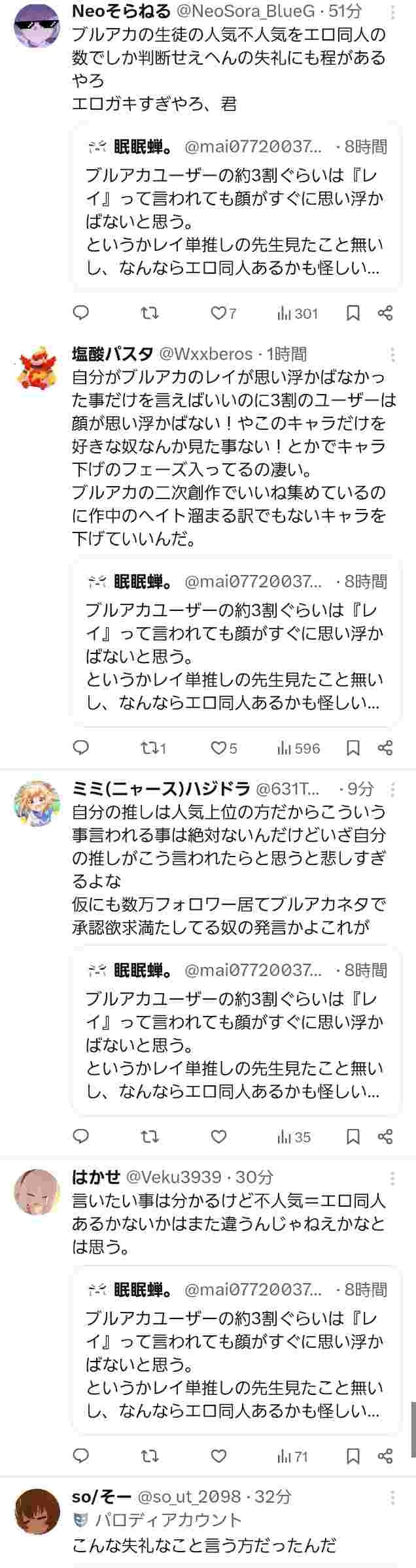Open overflow menu on 塩酸パスタ's post
416x1568 pixels.
[x=392, y=355]
